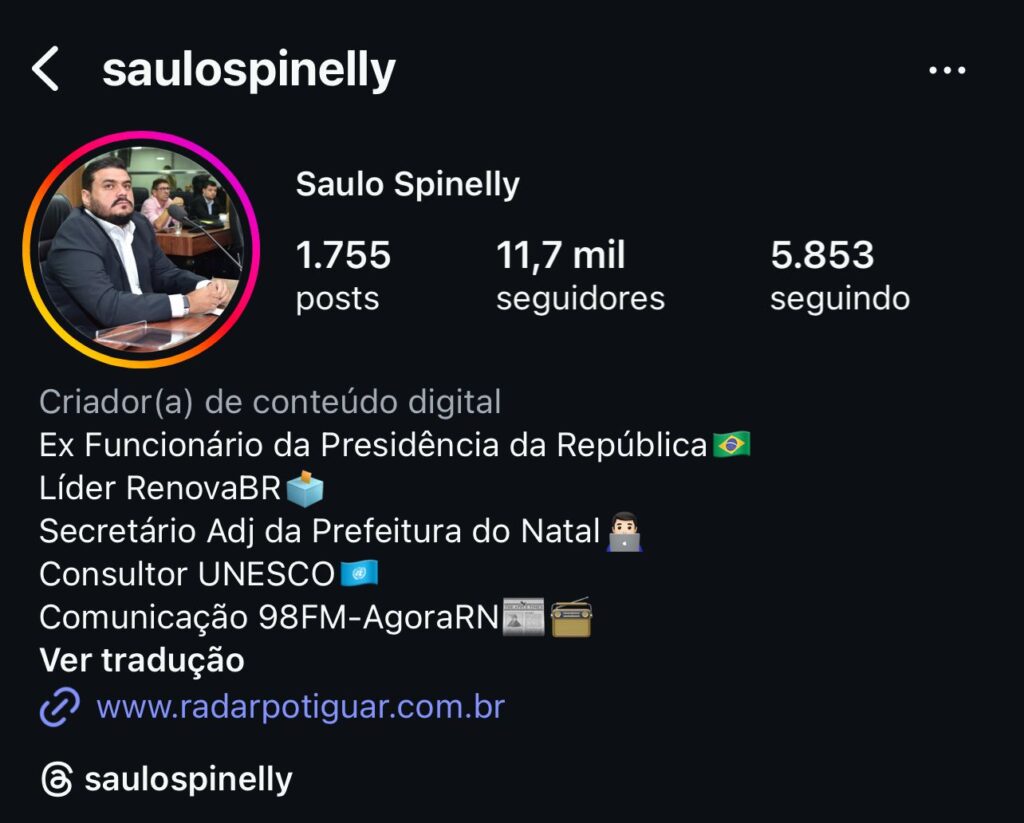Jump to the 1.755 posts
Image resolution: width=1024 pixels, height=823 pixels.
(x=342, y=276)
